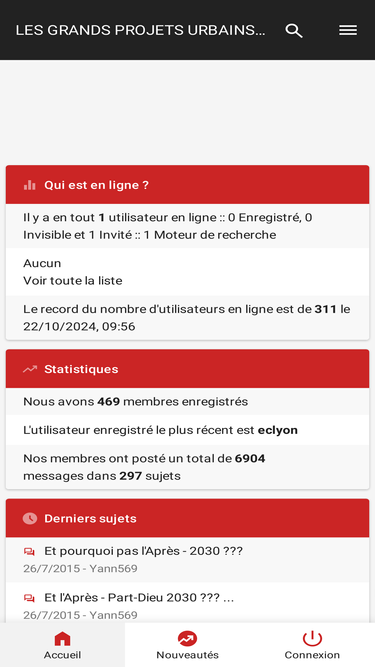
Task: Open 'Voir toute la liste' link
Action: point(73,281)
